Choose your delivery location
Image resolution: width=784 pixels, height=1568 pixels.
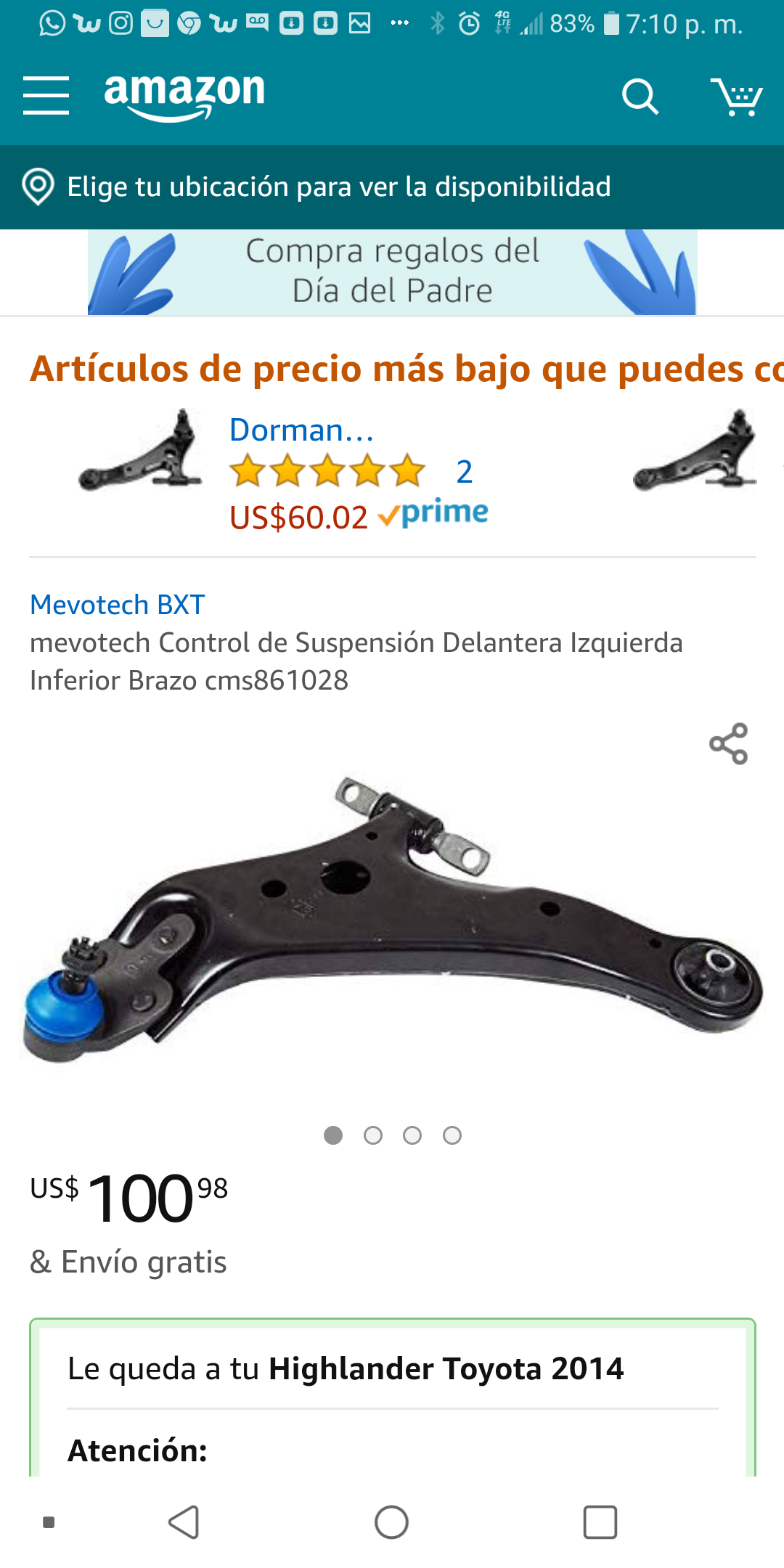coord(338,187)
